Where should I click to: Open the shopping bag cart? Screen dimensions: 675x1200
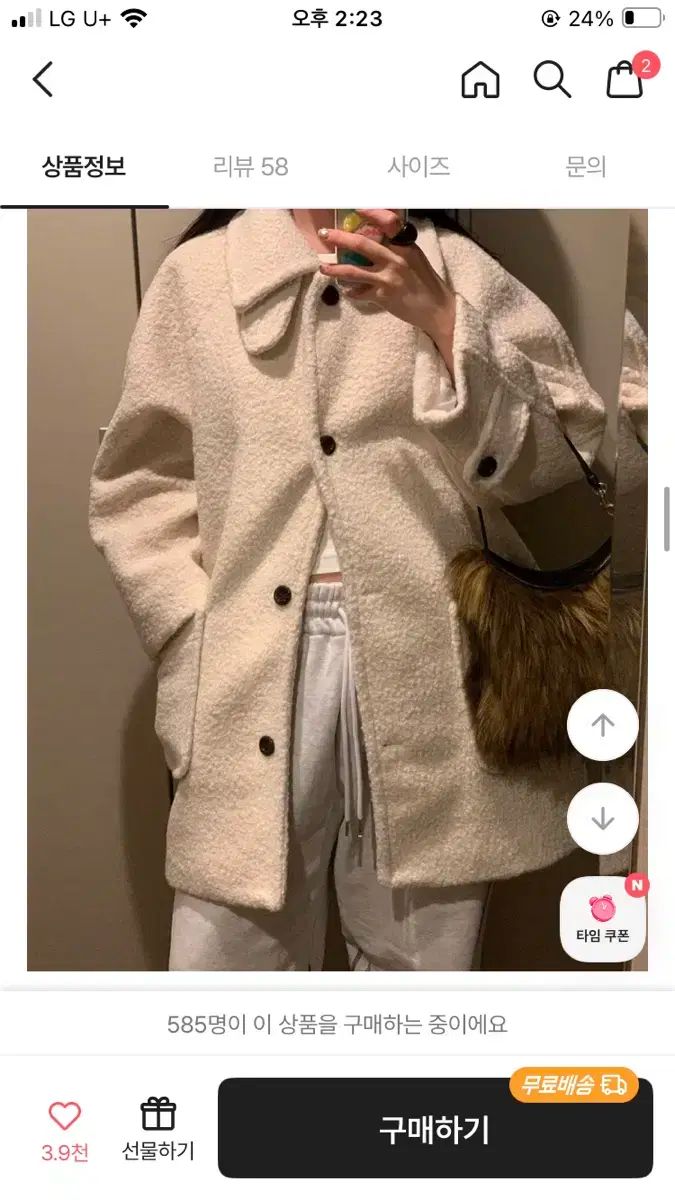point(626,79)
